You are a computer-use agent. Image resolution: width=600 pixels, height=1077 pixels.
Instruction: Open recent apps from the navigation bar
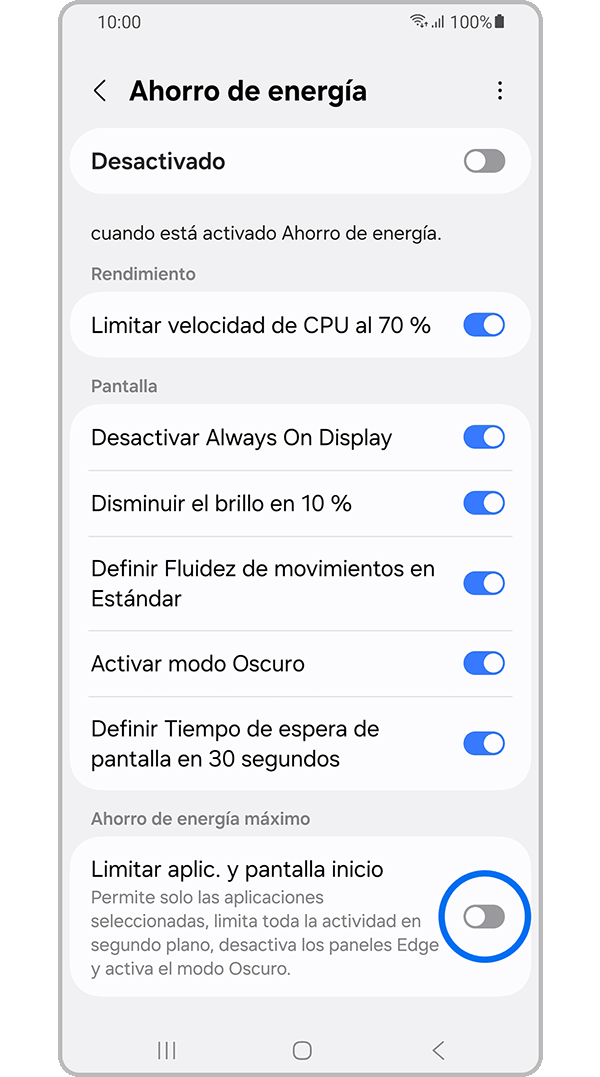point(167,1050)
